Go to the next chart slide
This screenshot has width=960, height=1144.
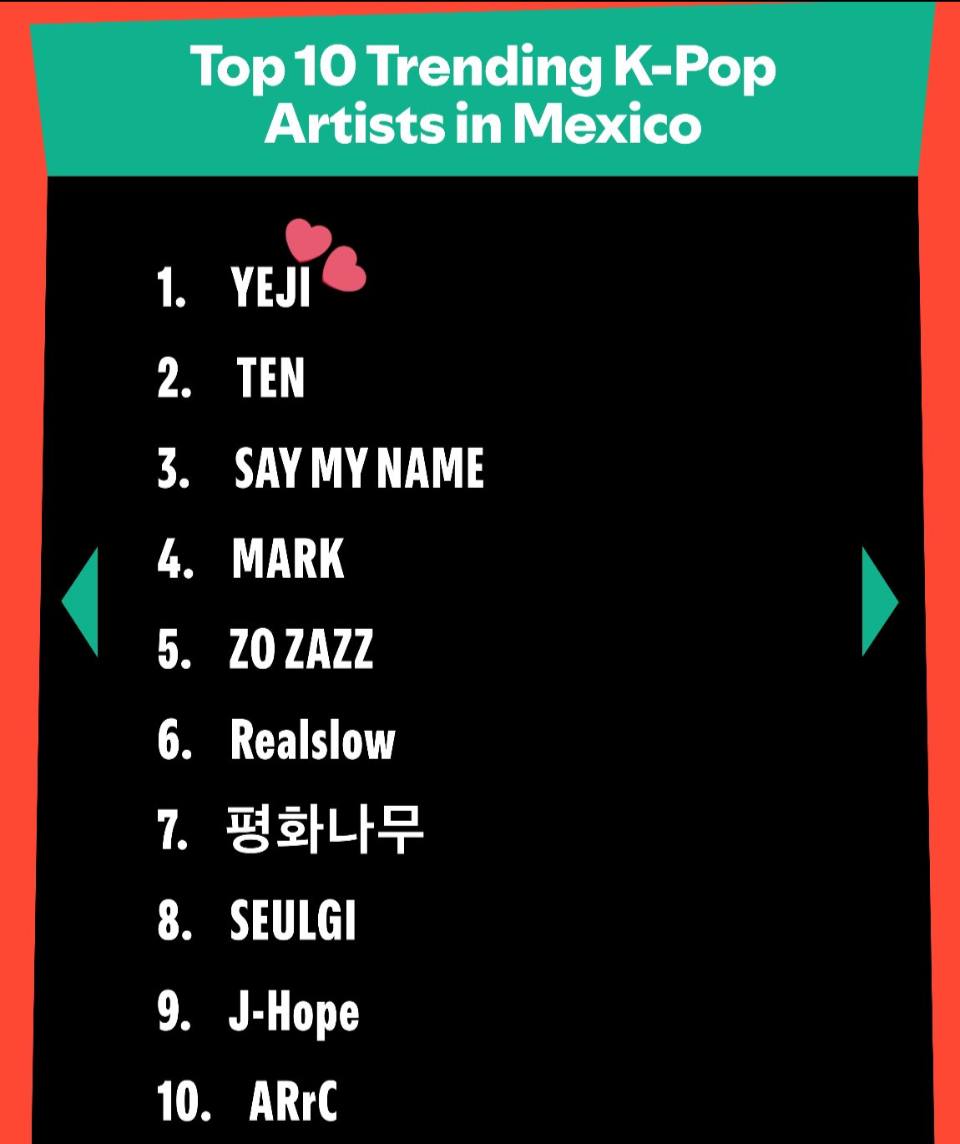point(878,602)
